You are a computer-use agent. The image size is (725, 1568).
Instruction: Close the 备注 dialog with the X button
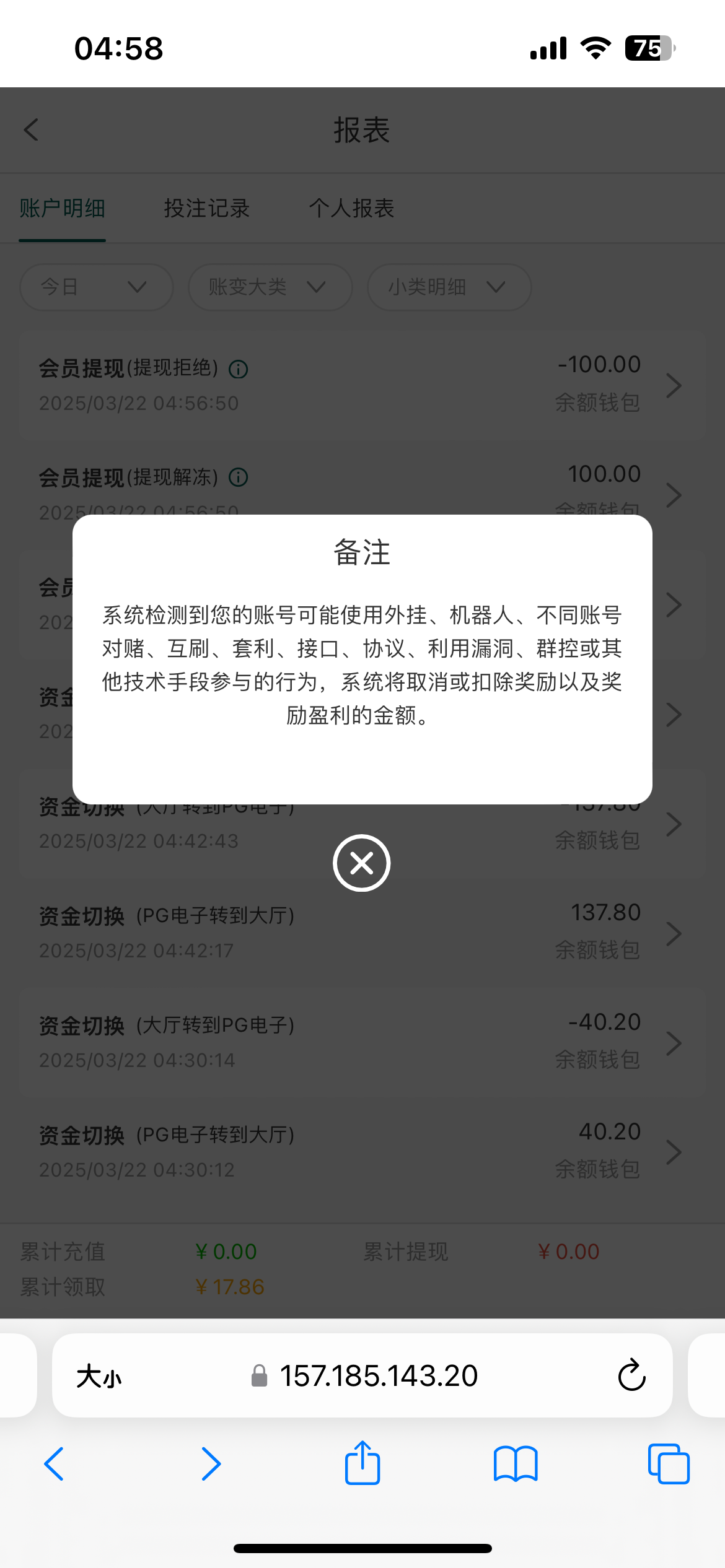pyautogui.click(x=361, y=863)
